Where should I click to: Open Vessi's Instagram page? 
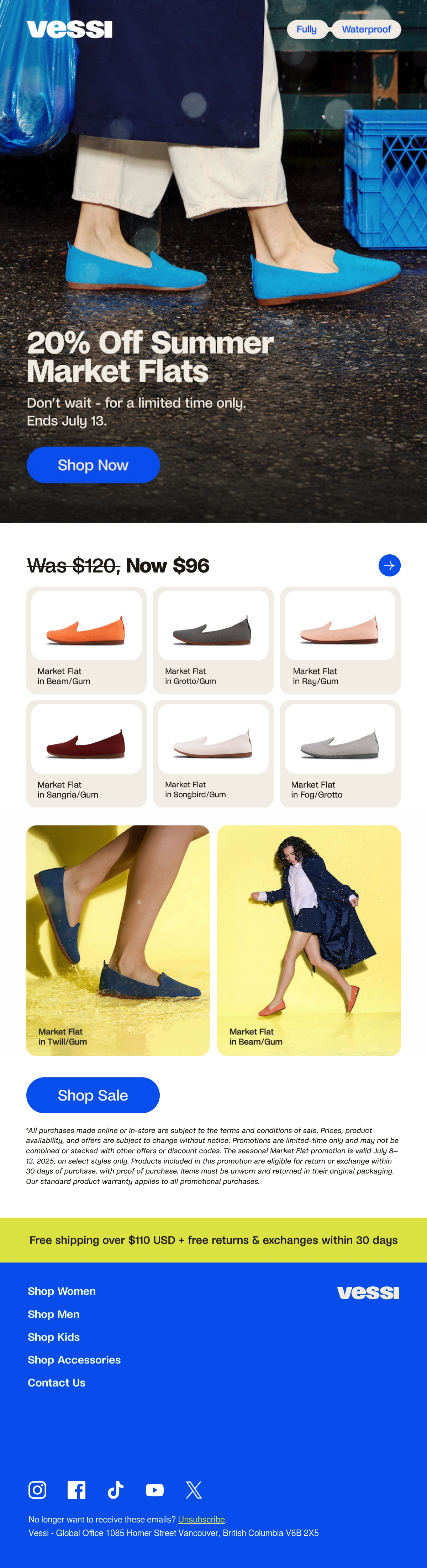pyautogui.click(x=37, y=1489)
